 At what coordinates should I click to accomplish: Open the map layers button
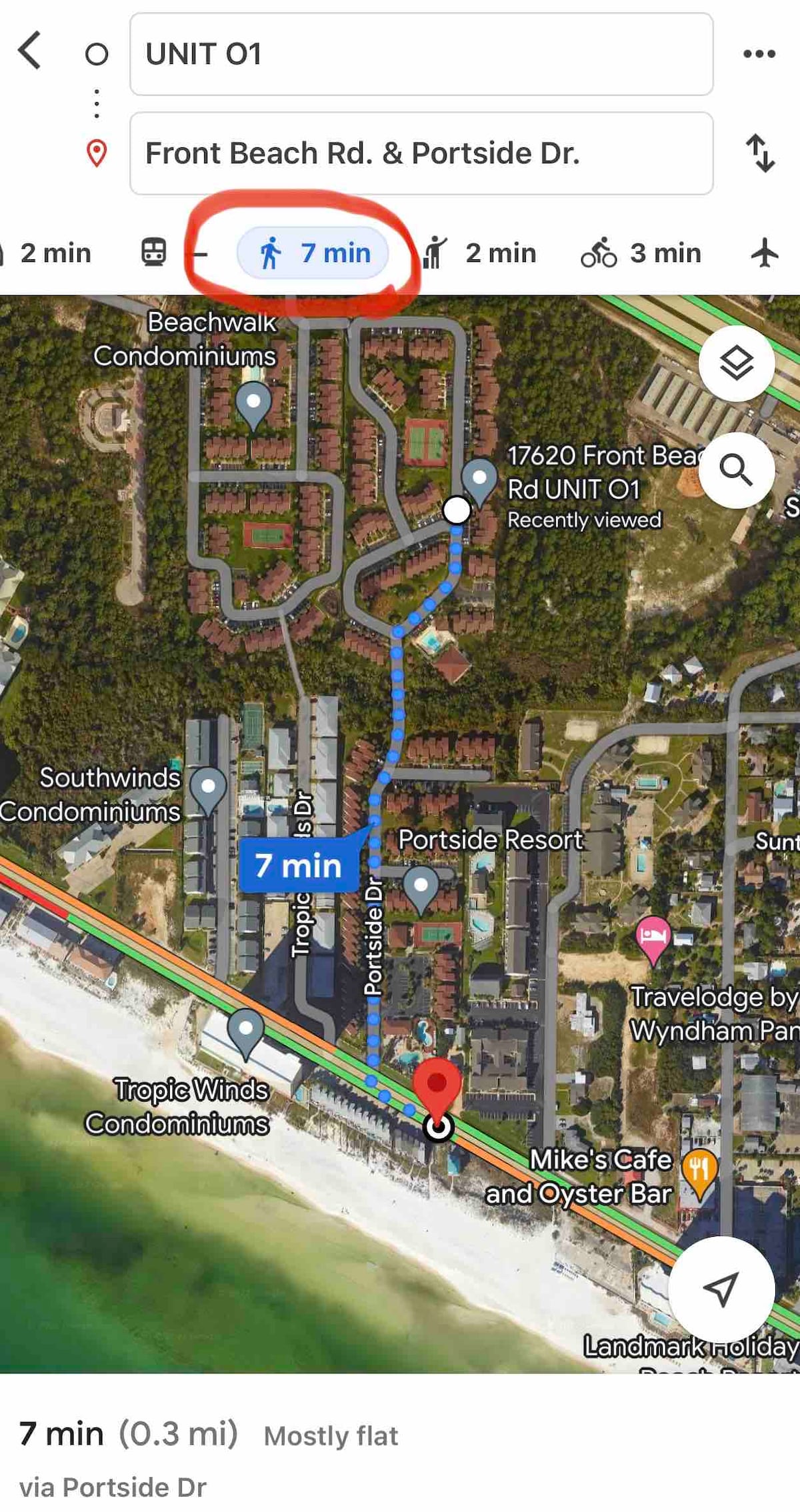pyautogui.click(x=737, y=363)
